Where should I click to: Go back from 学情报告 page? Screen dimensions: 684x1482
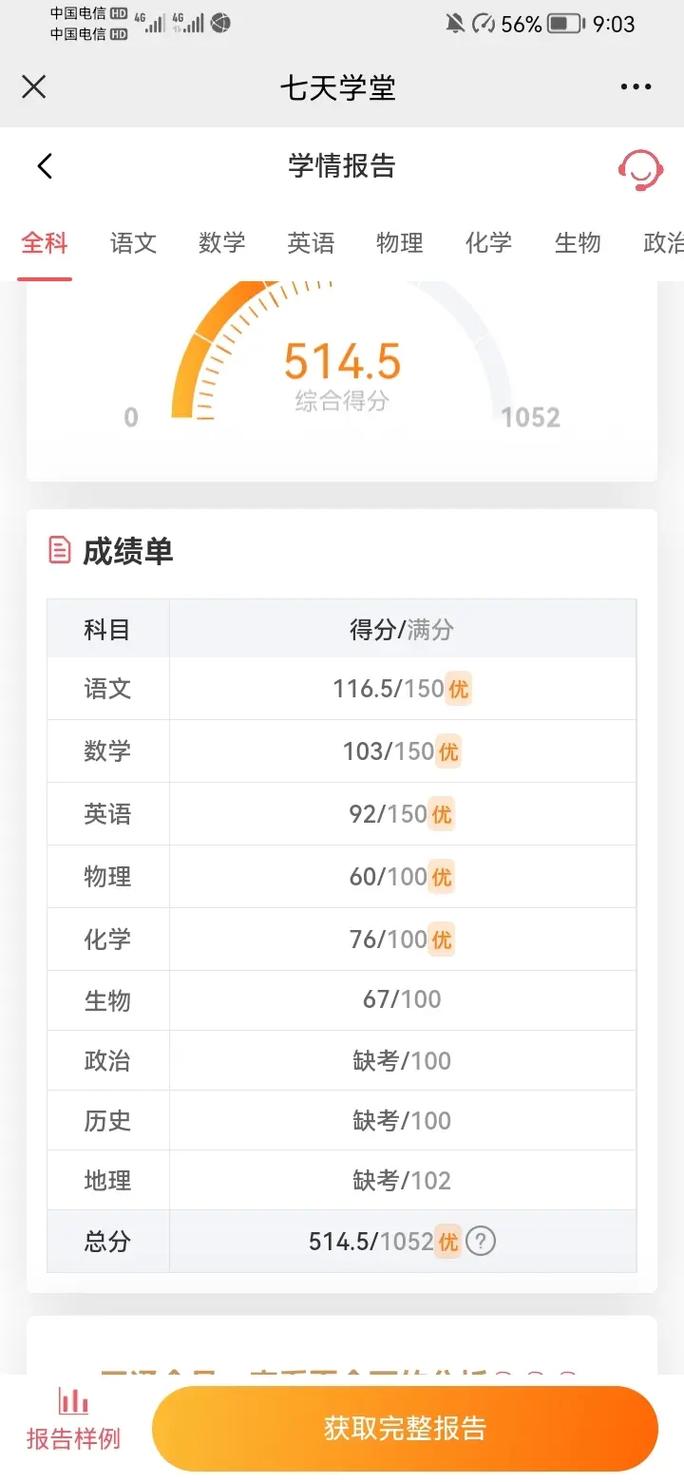click(45, 166)
